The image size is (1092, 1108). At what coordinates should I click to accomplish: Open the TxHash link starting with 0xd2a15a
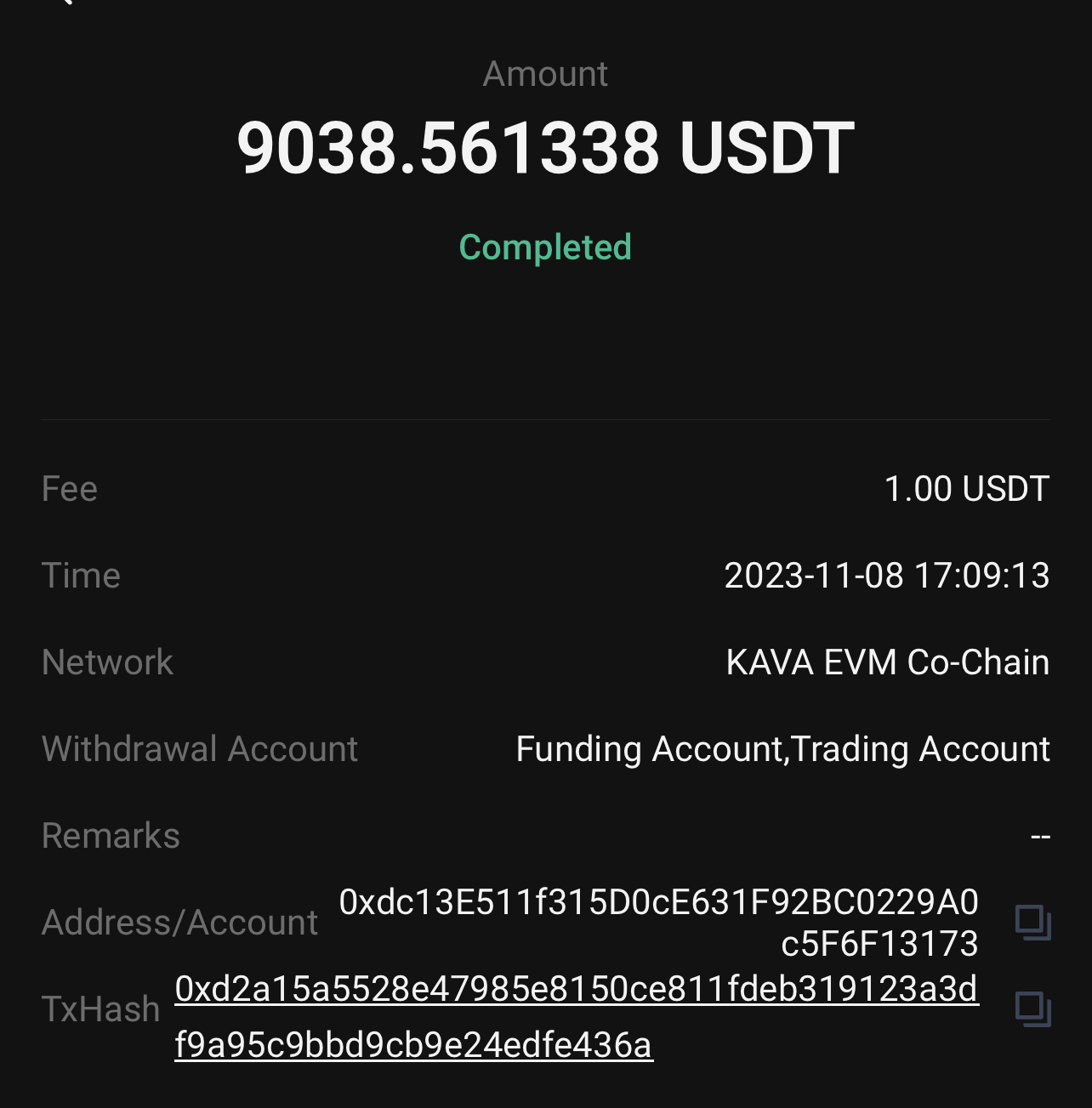[576, 1017]
